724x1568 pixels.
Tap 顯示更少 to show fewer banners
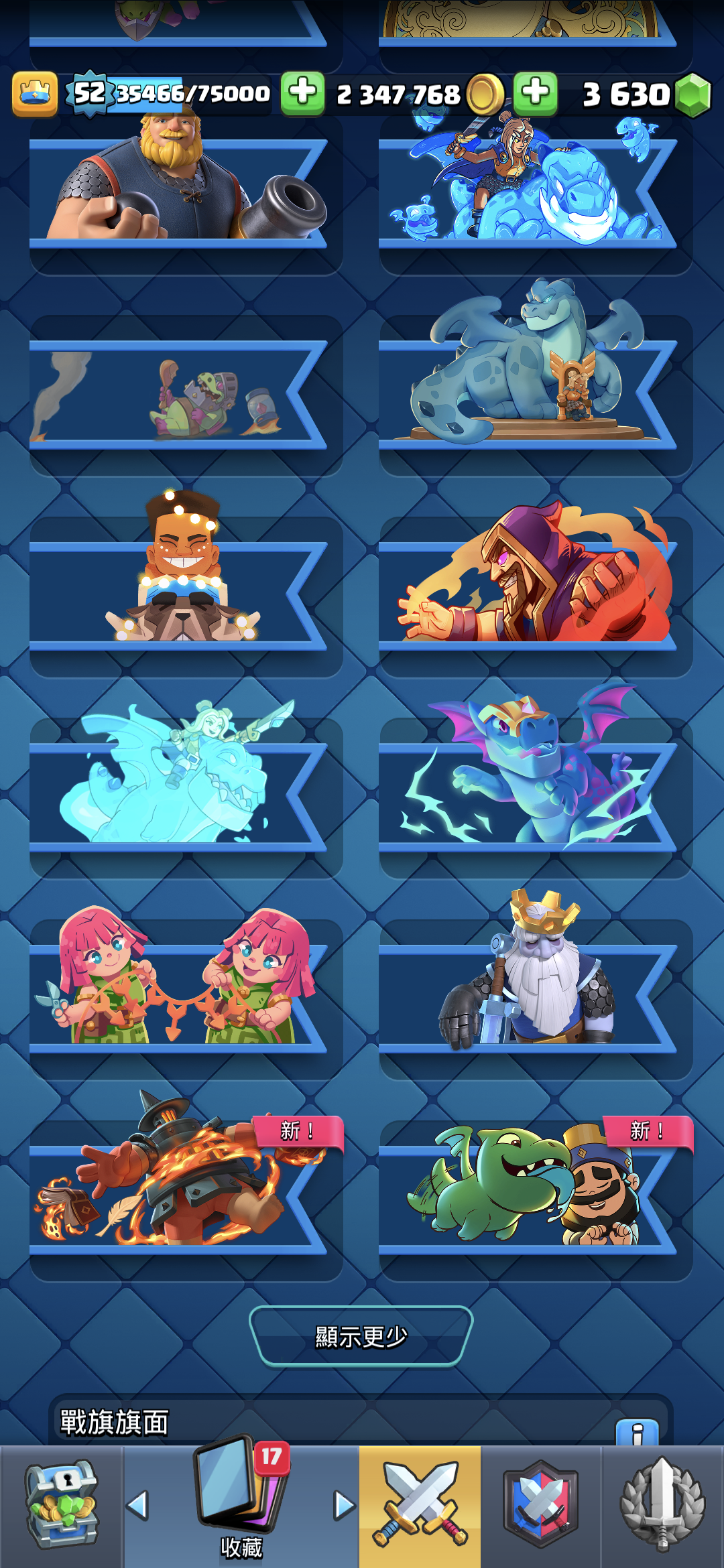(x=361, y=1336)
